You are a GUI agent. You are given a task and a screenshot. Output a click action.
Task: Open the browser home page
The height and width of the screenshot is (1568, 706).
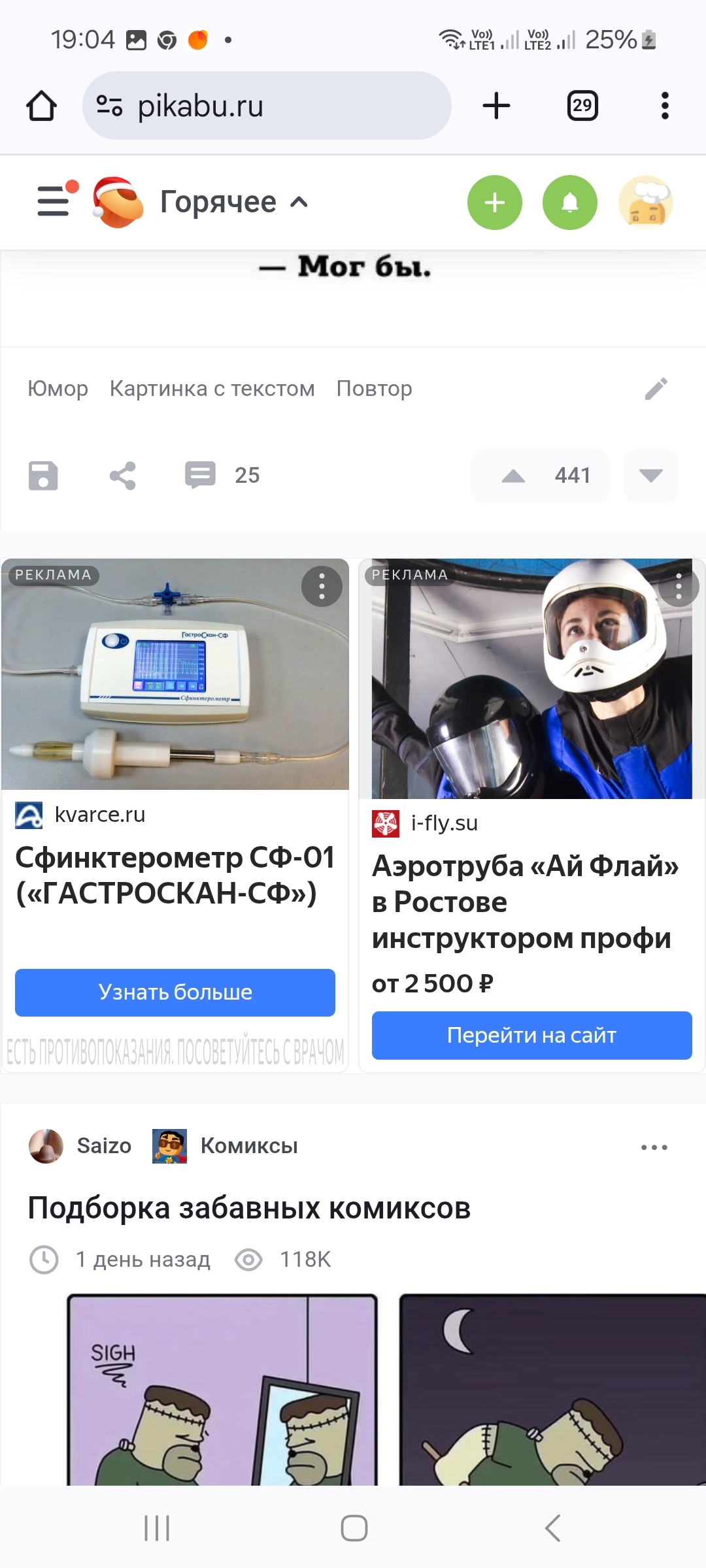pyautogui.click(x=41, y=106)
